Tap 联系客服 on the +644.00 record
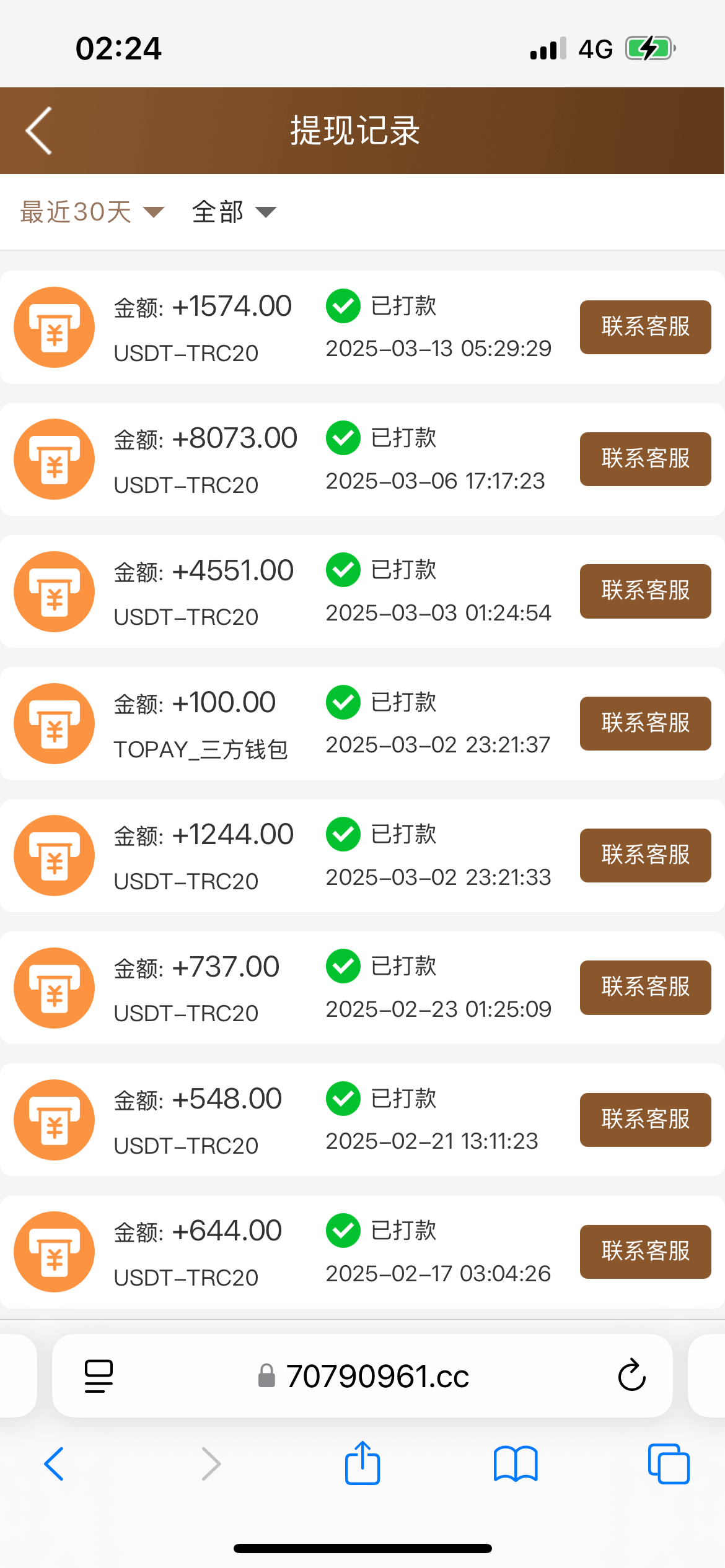 tap(645, 1252)
